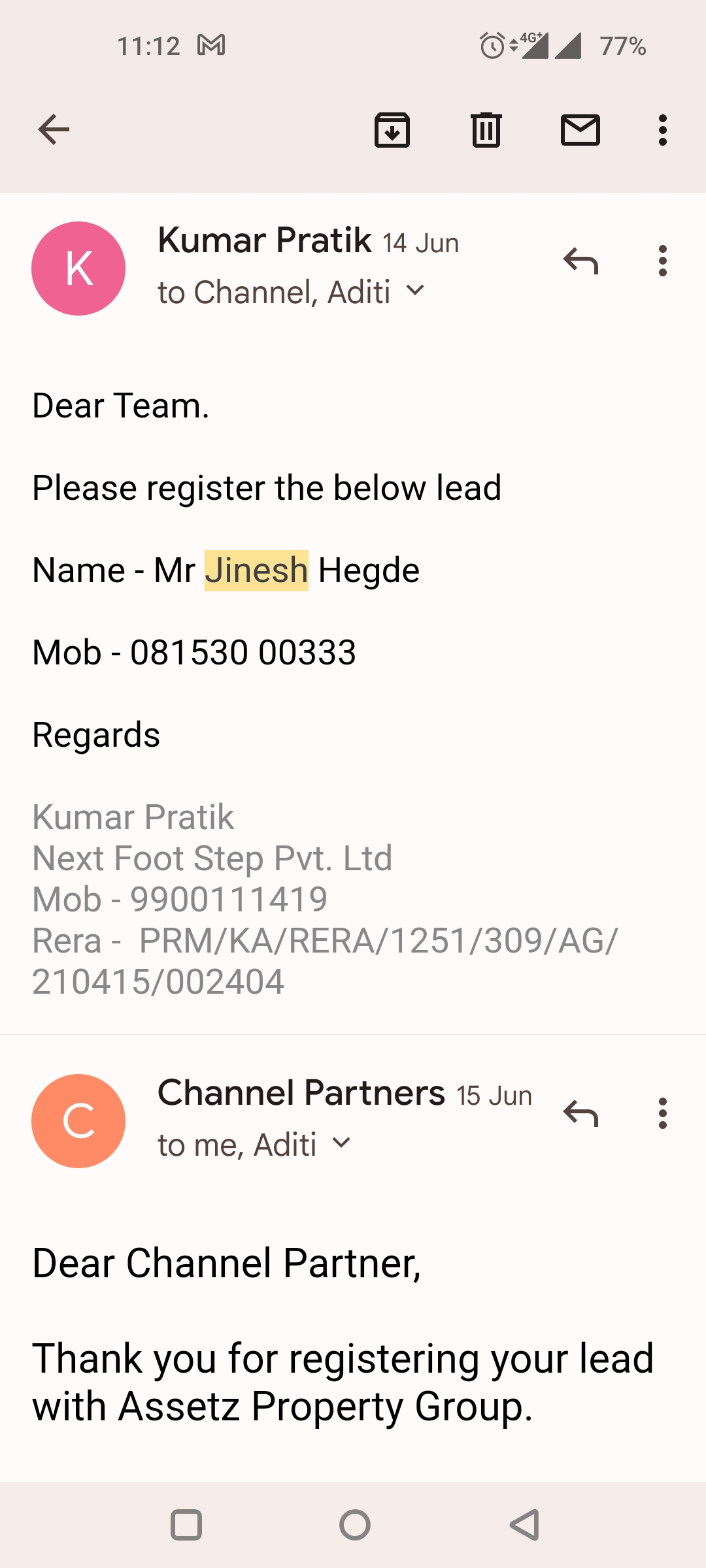The height and width of the screenshot is (1568, 706).
Task: Open Channel Partners' sender avatar
Action: click(x=78, y=1121)
